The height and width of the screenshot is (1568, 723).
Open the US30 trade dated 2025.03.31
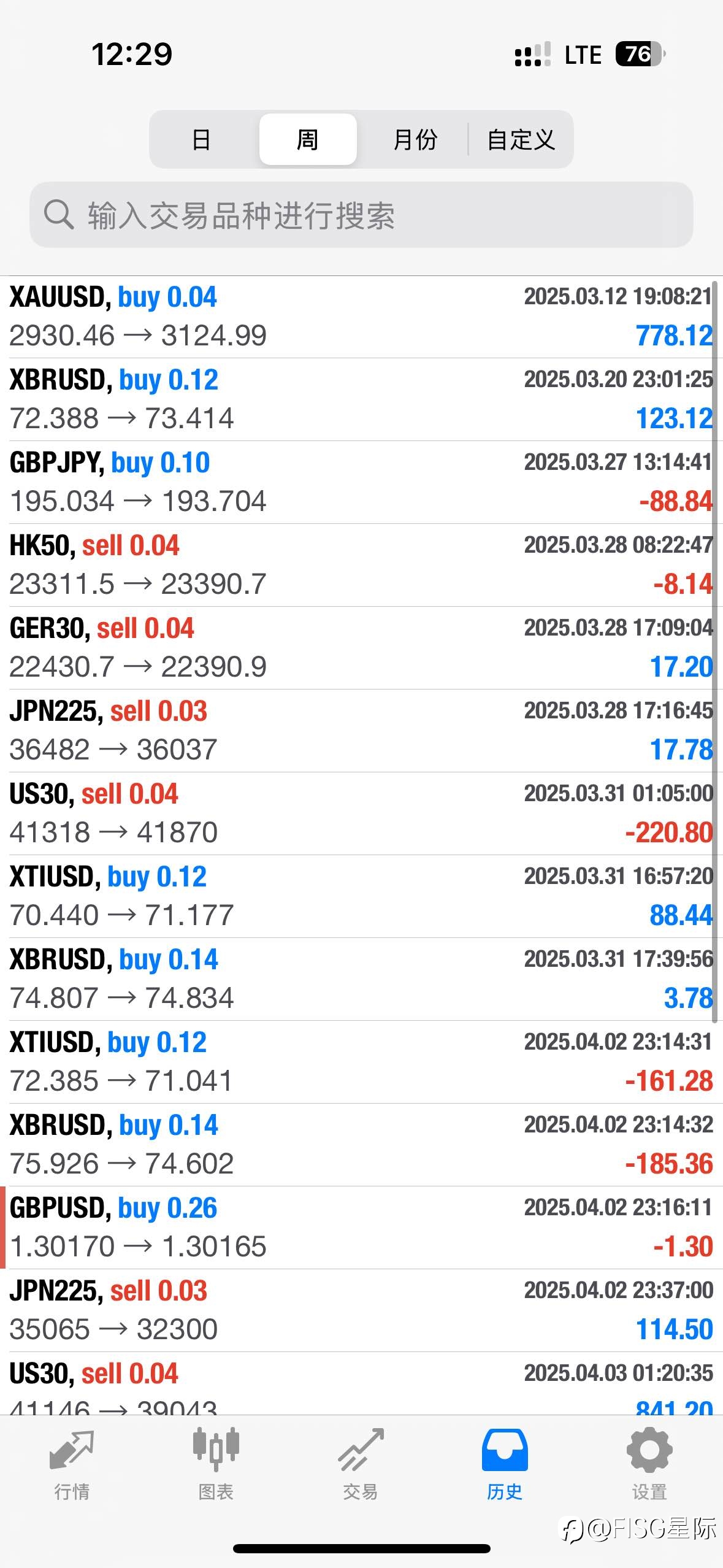click(x=361, y=814)
